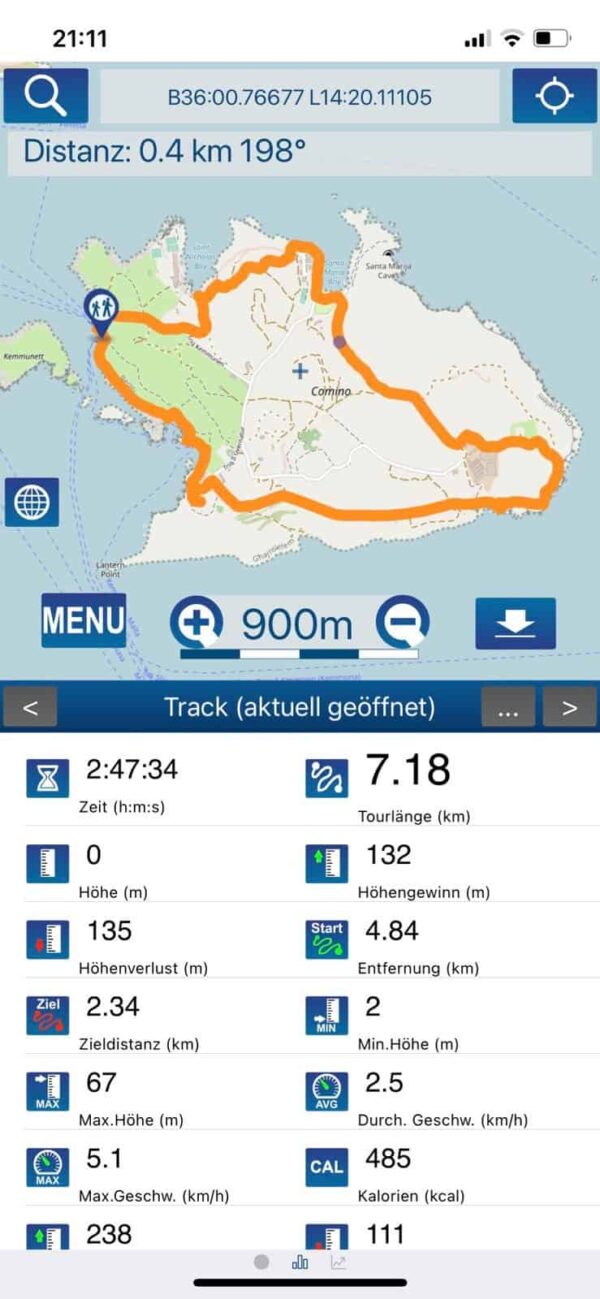Viewport: 600px width, 1299px height.
Task: Switch to the line graph profile page
Action: (339, 1262)
